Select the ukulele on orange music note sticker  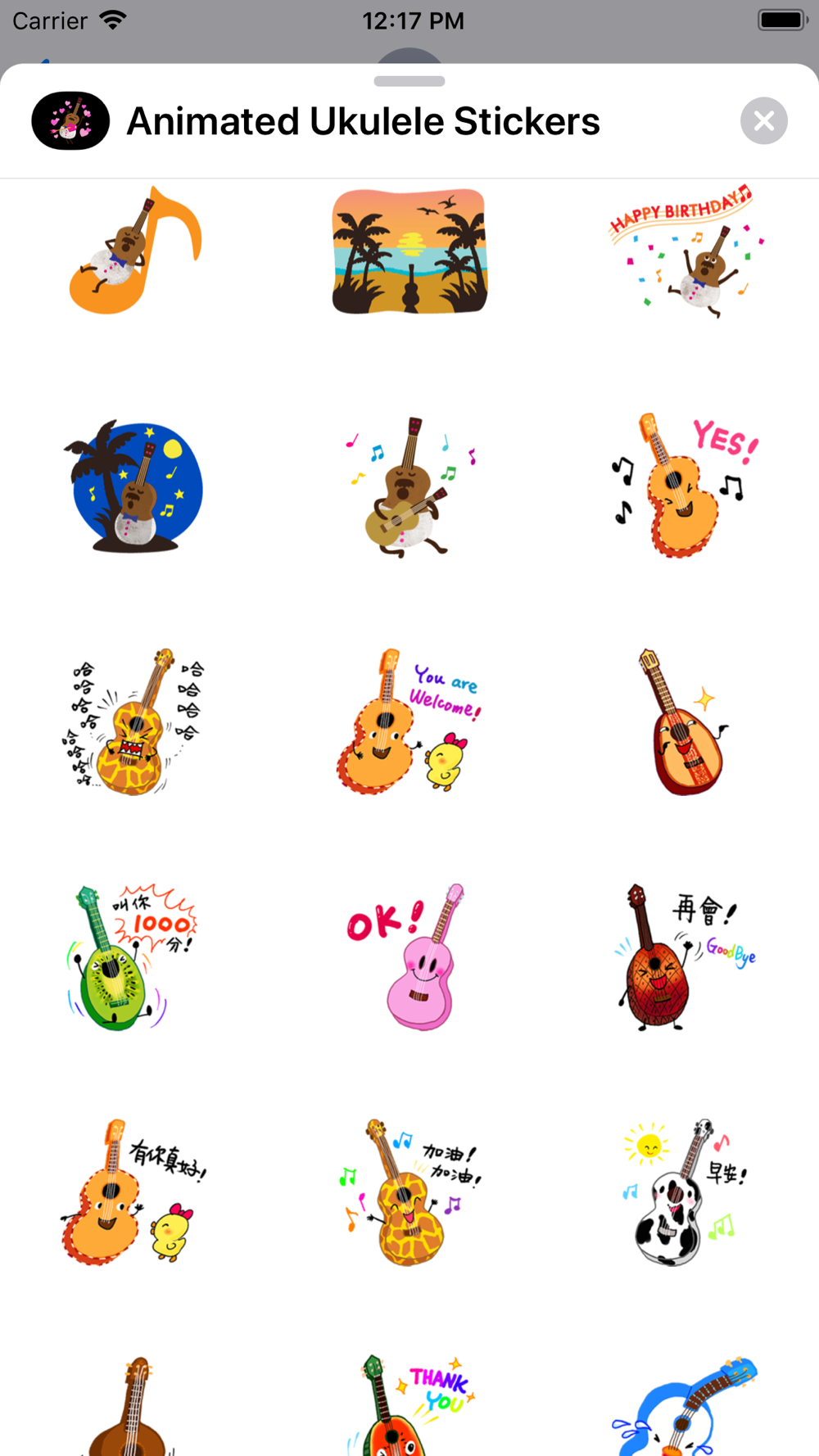coord(136,251)
